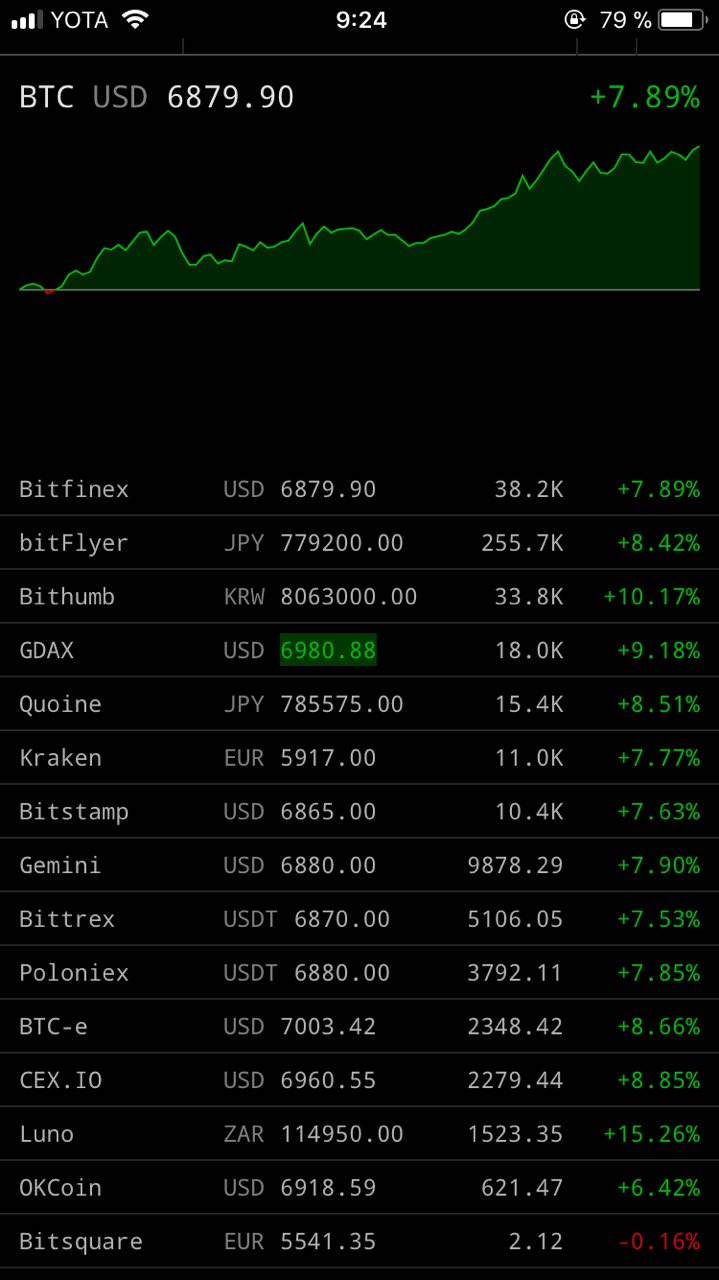Choose the OKCoin exchange row

click(x=359, y=1188)
